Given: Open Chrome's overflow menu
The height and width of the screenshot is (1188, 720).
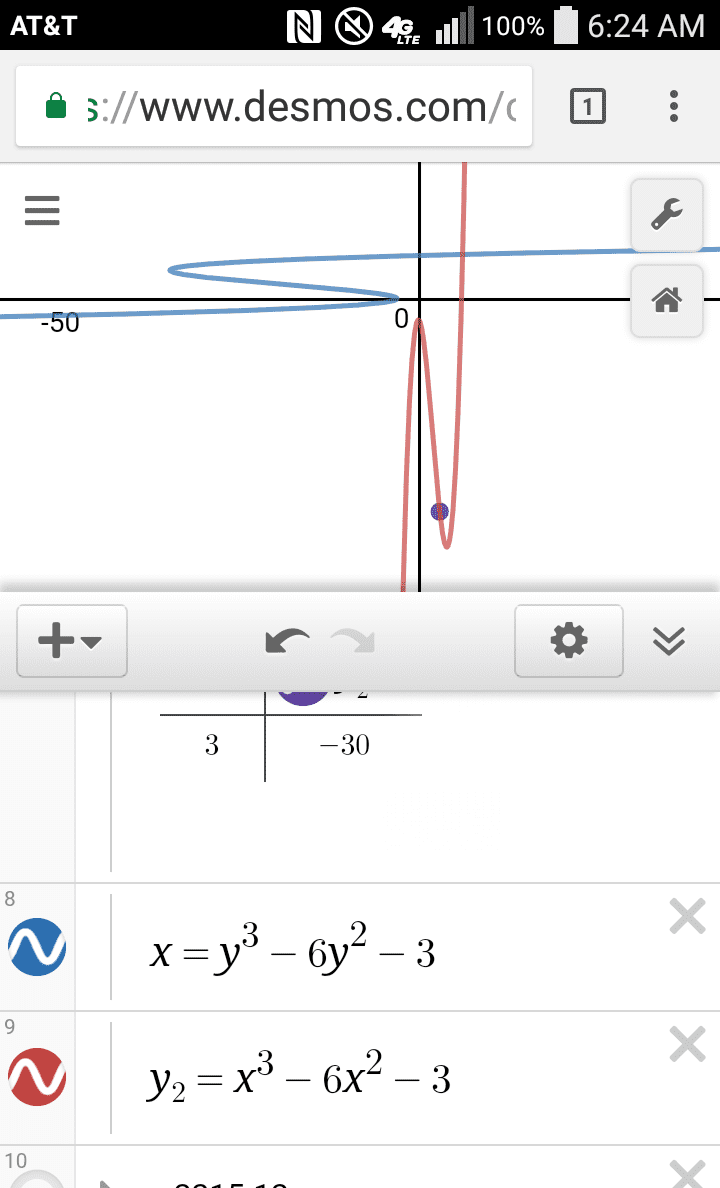Looking at the screenshot, I should pyautogui.click(x=674, y=106).
